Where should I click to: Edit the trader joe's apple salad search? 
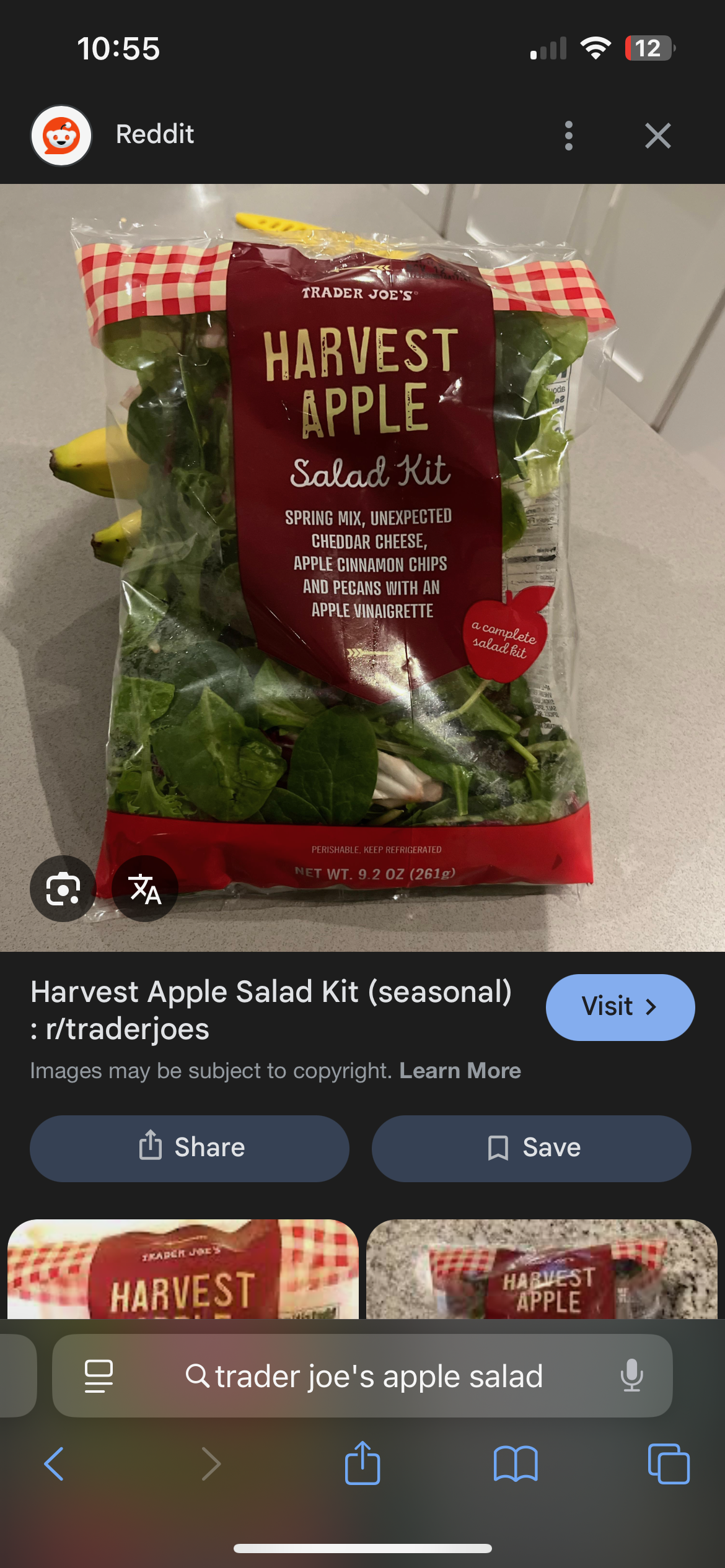(378, 1376)
